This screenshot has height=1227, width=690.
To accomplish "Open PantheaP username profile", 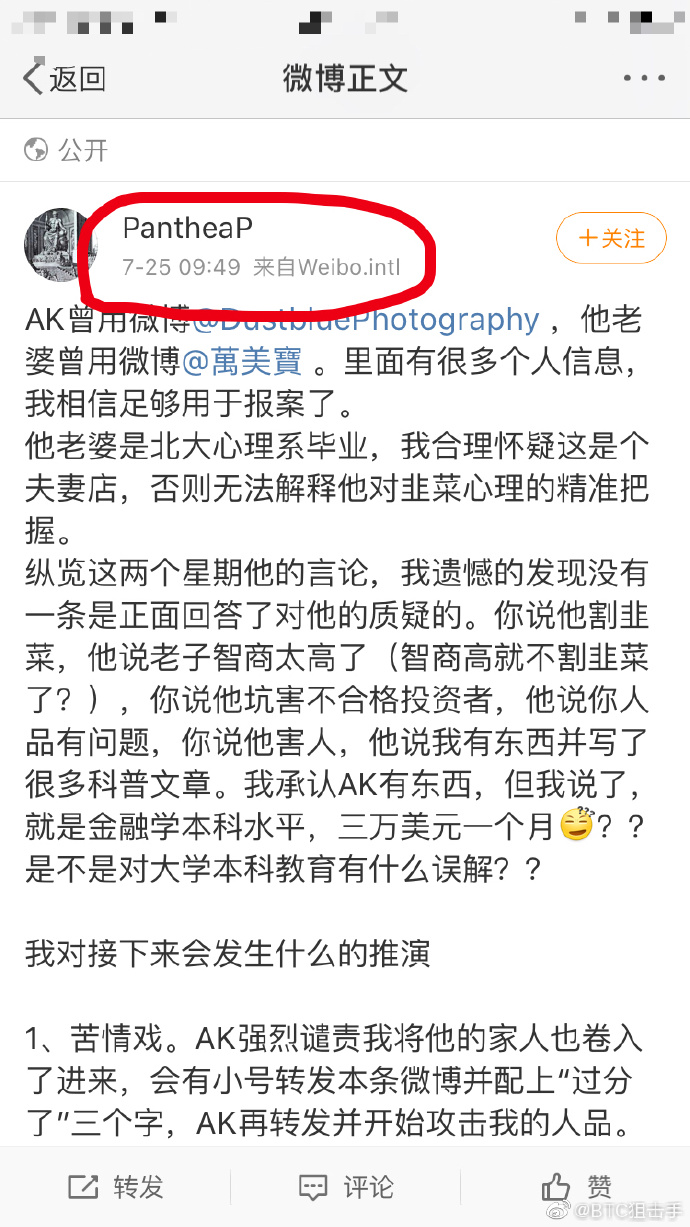I will [x=187, y=228].
